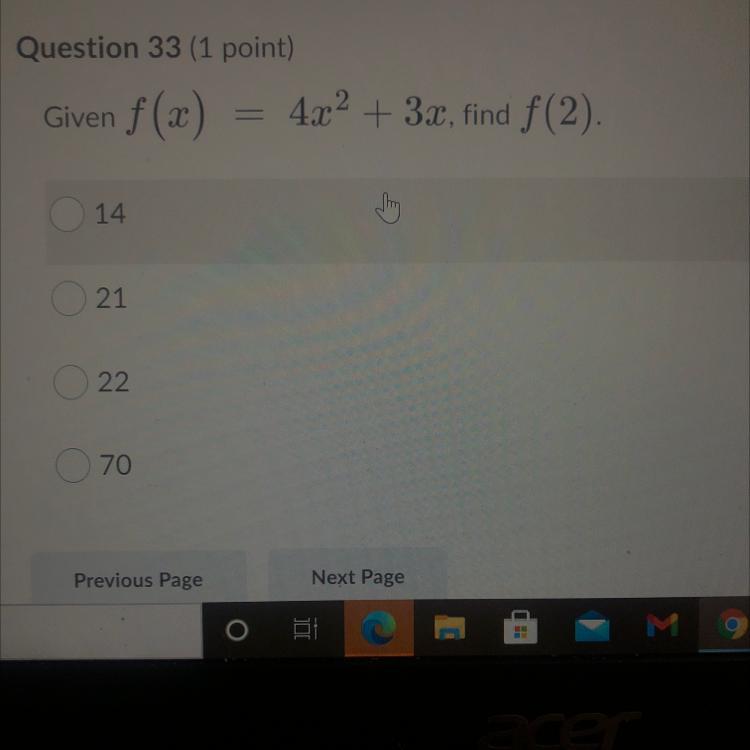Open File Explorer folder icon
The width and height of the screenshot is (750, 750).
tap(449, 628)
